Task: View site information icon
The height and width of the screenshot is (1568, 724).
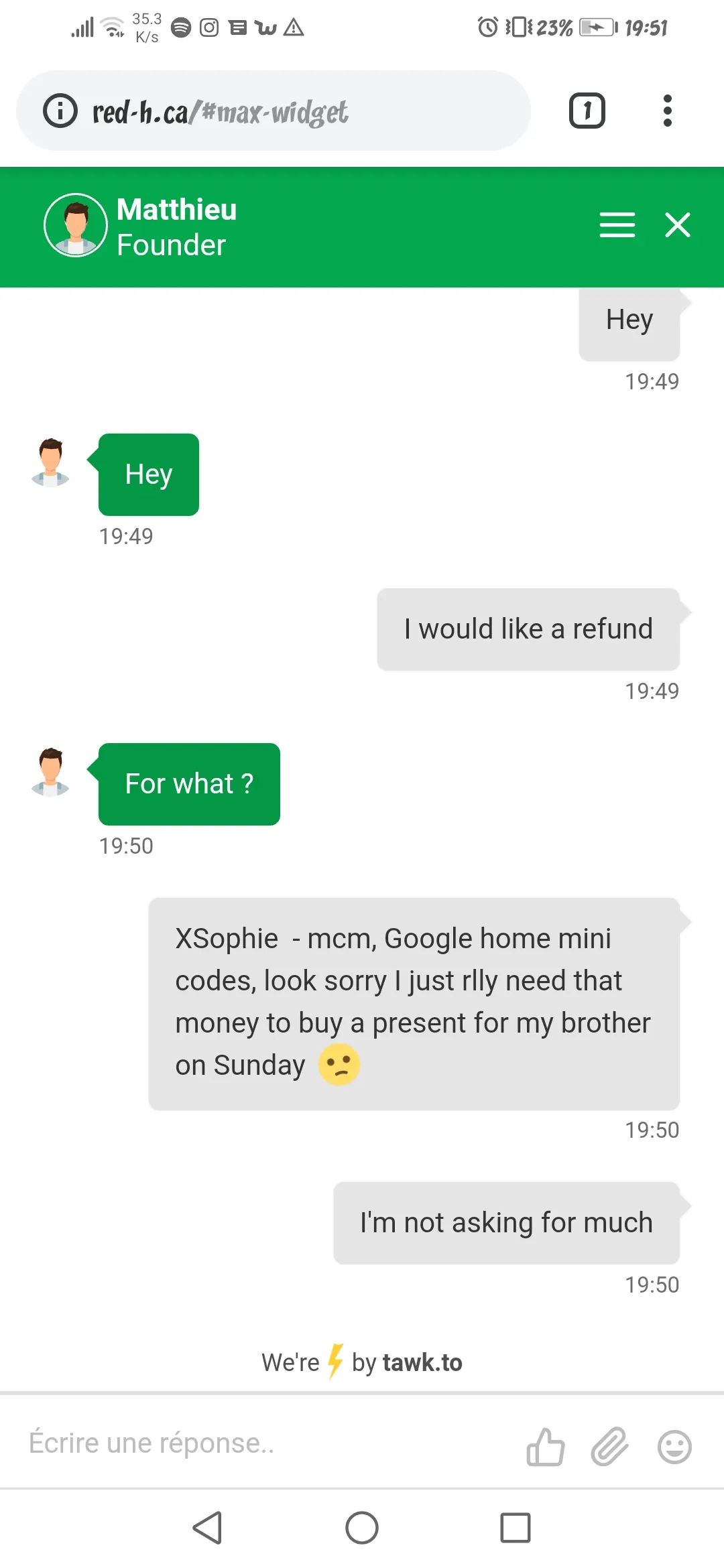Action: click(x=60, y=111)
